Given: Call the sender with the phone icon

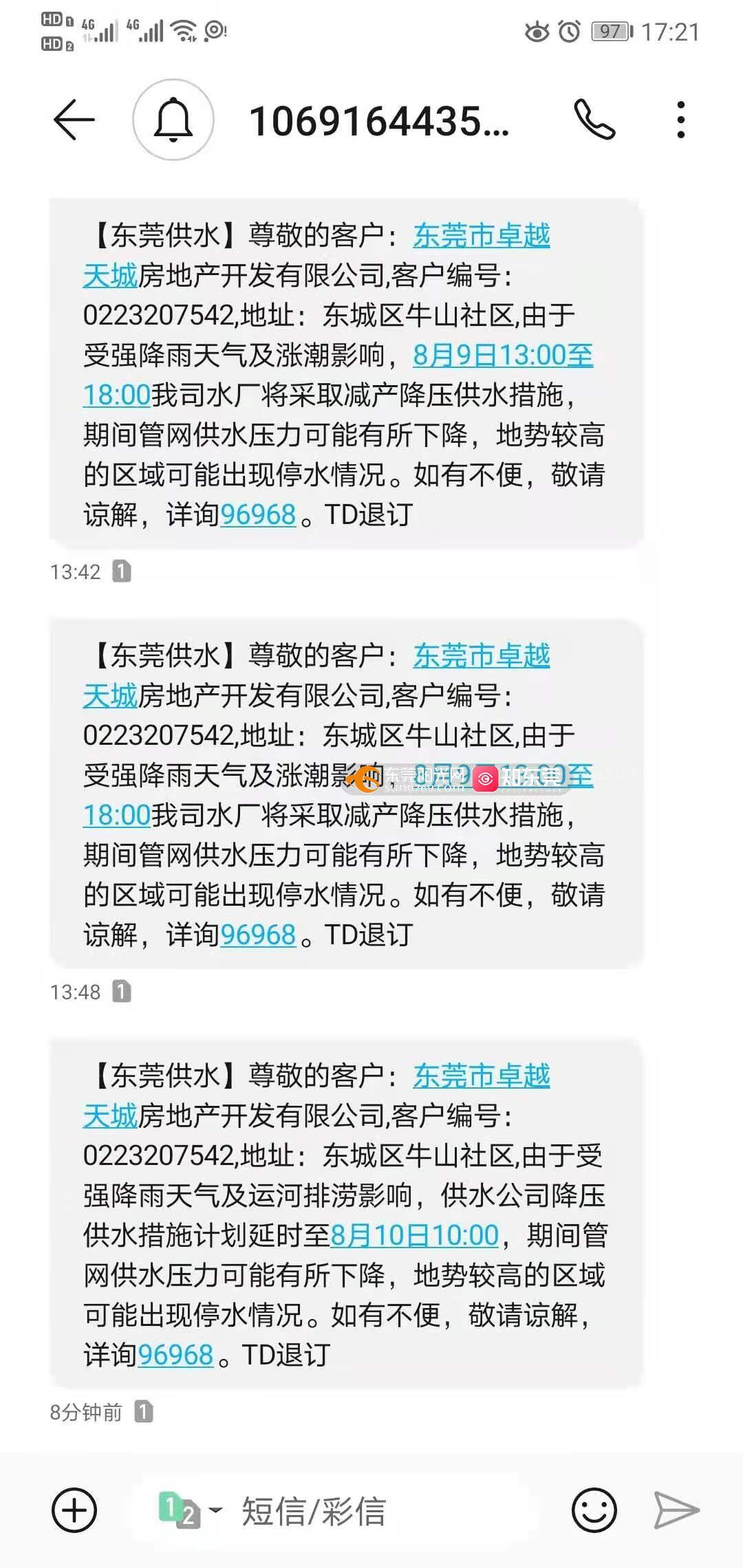Looking at the screenshot, I should [594, 120].
